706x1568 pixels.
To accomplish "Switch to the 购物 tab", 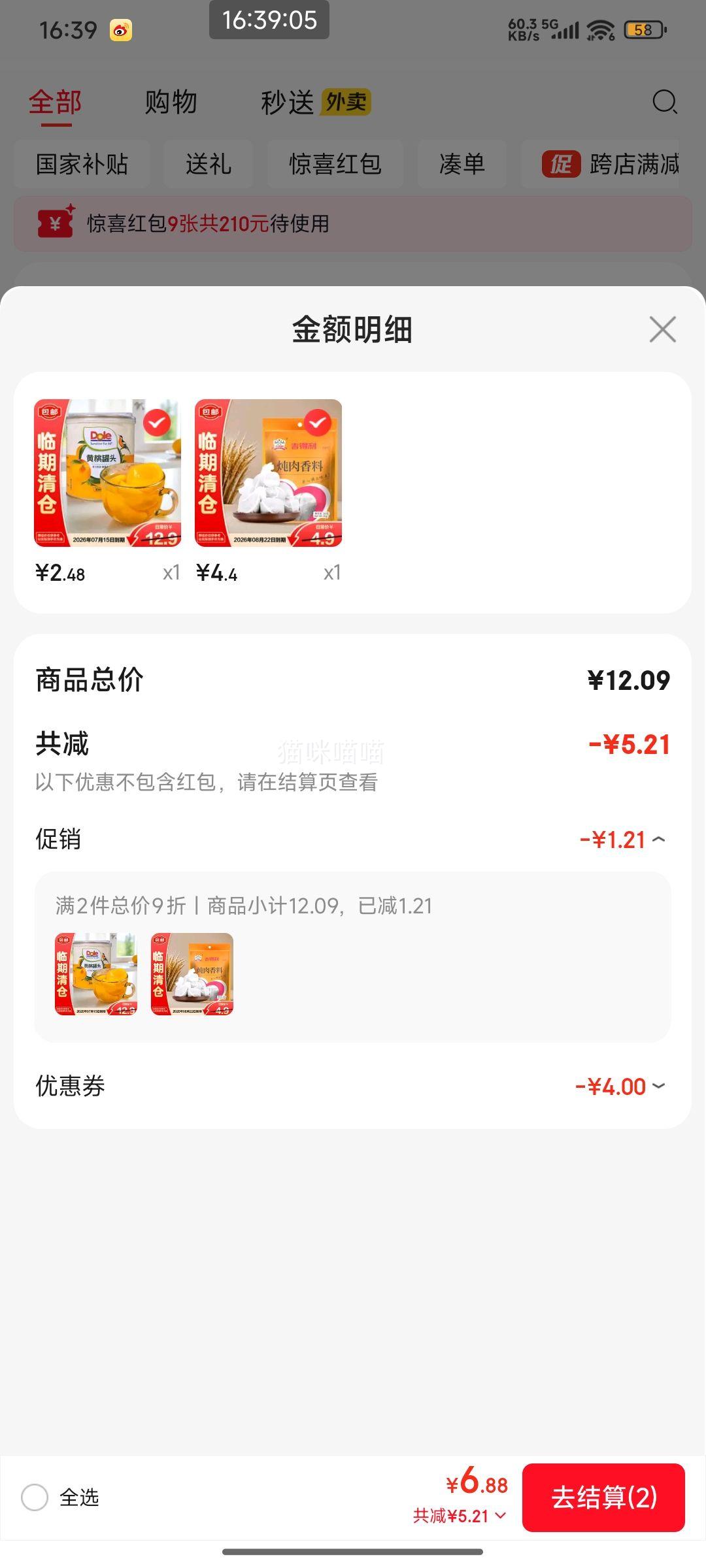I will pos(171,102).
